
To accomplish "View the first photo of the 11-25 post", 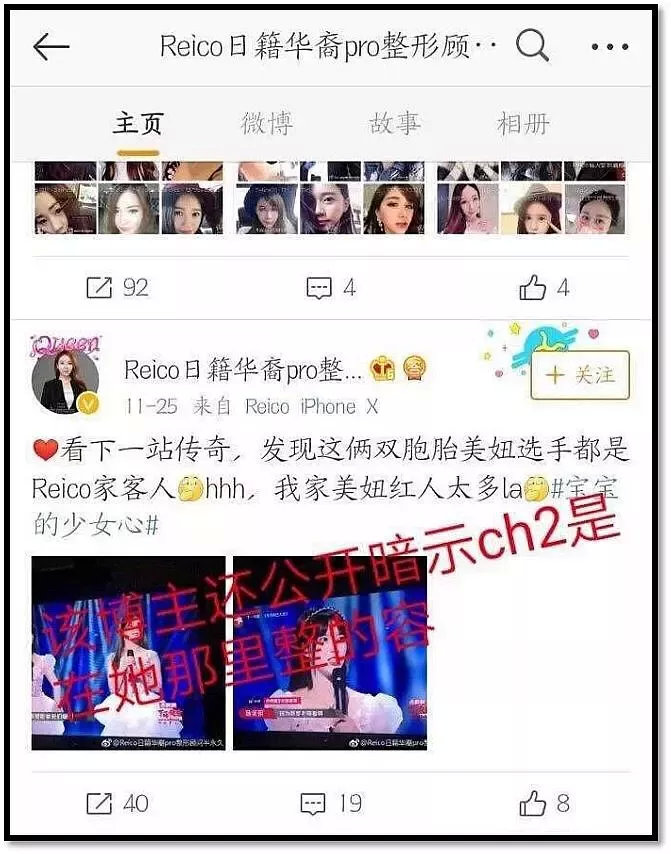I will 128,653.
